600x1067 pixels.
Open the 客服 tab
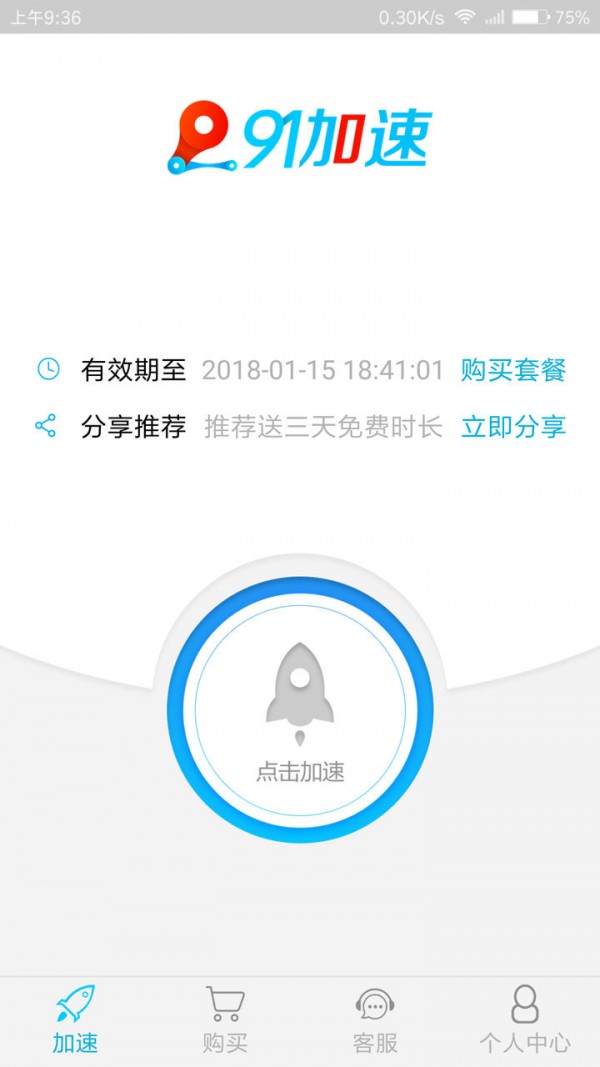[375, 1020]
